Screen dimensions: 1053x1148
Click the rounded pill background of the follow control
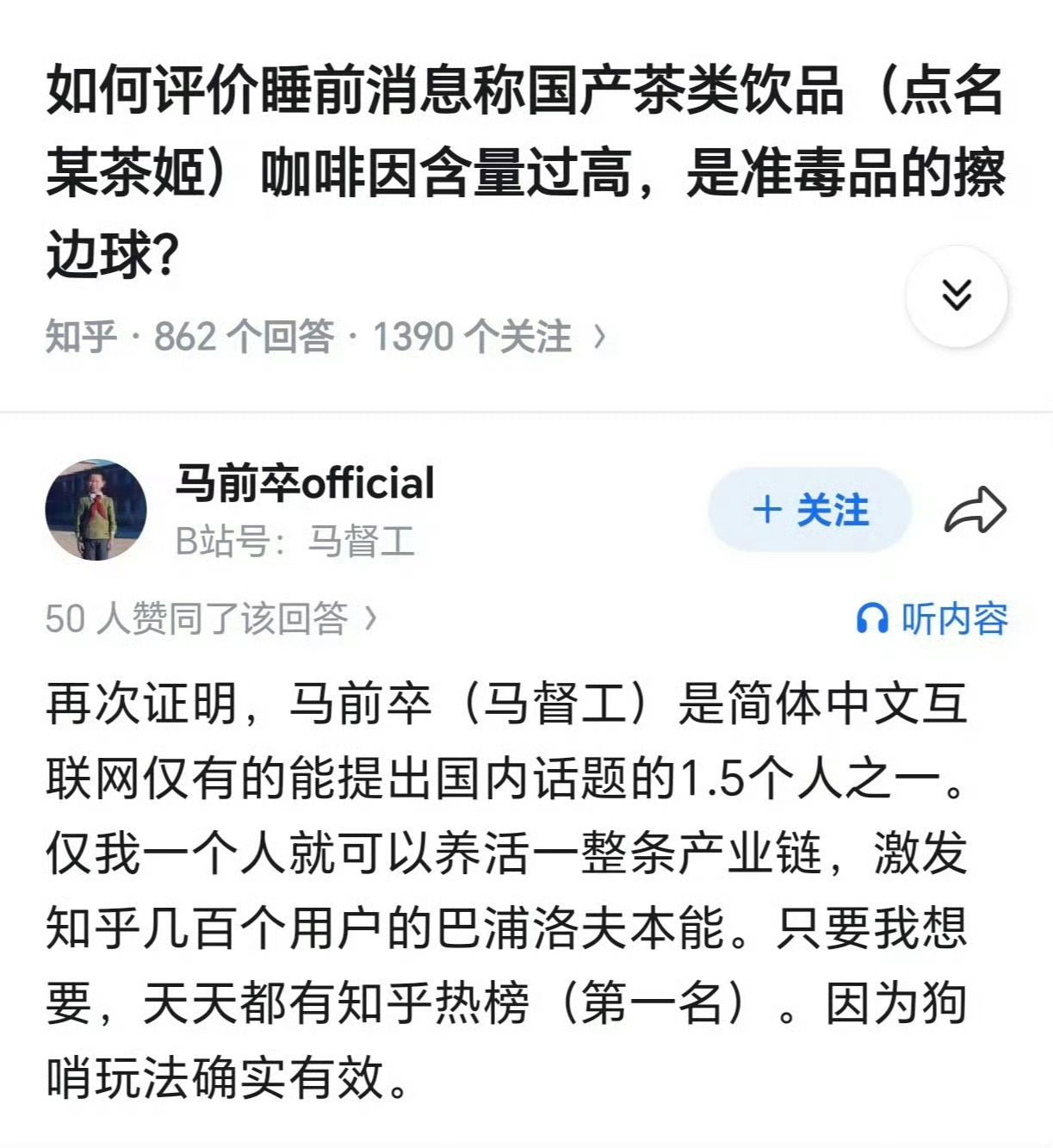coord(809,509)
